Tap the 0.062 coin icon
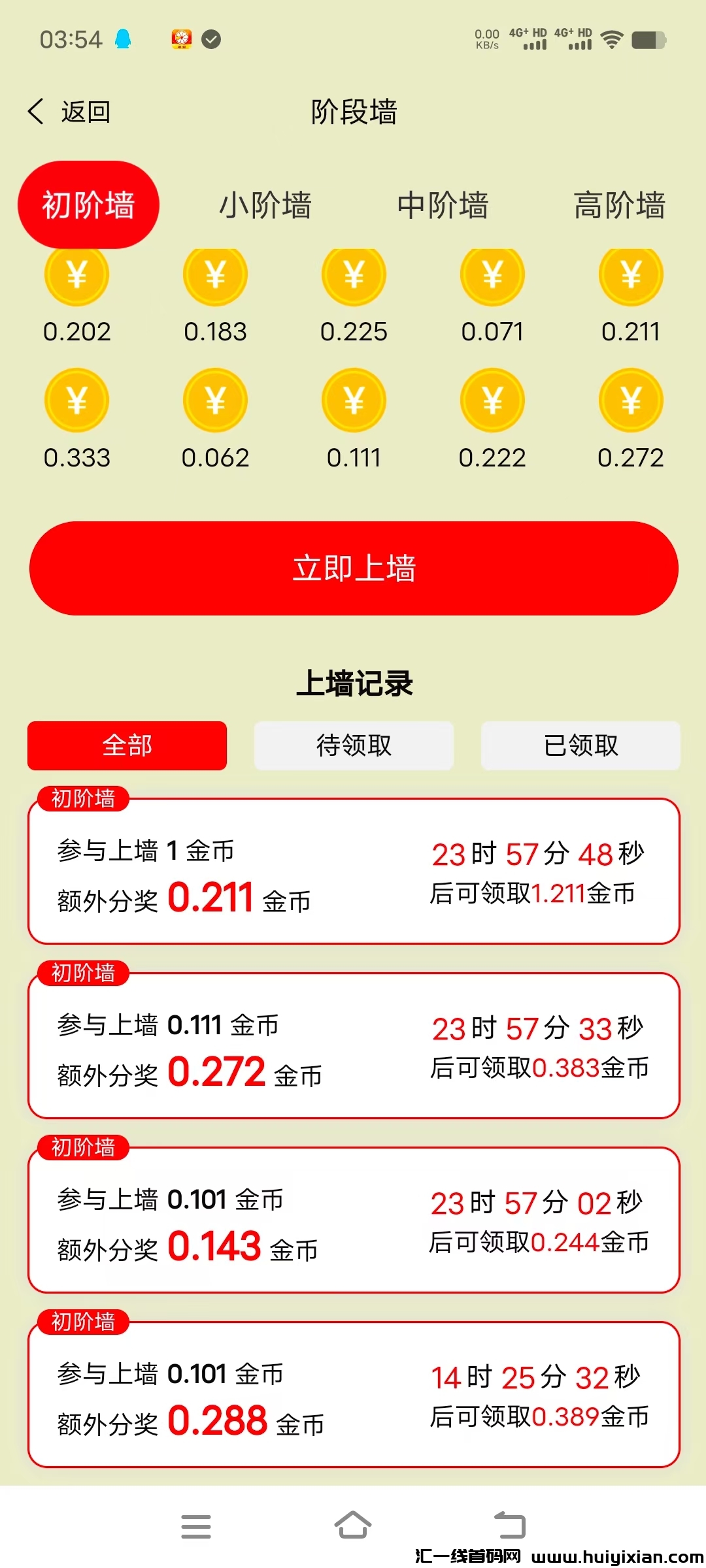The image size is (706, 1568). coord(215,400)
